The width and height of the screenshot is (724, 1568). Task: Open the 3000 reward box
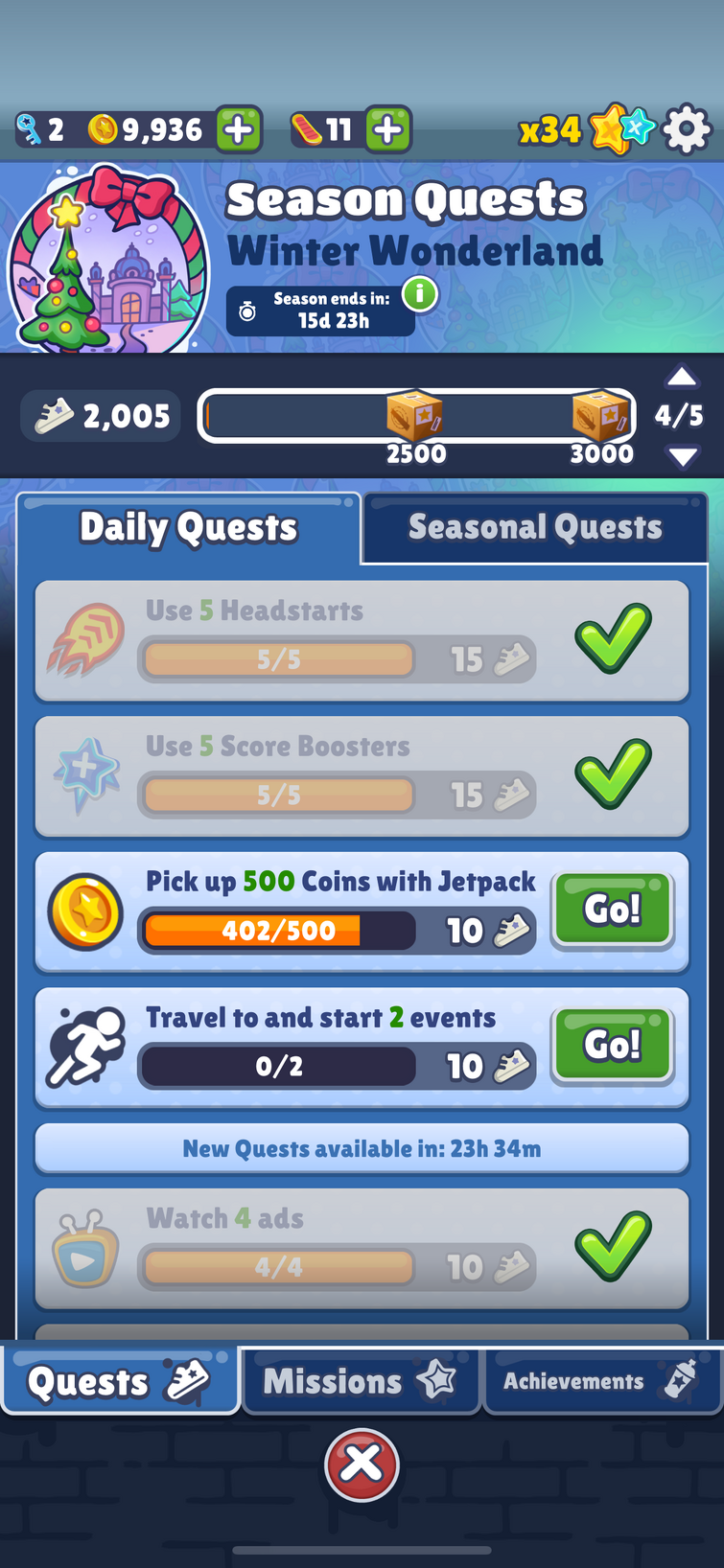(600, 417)
